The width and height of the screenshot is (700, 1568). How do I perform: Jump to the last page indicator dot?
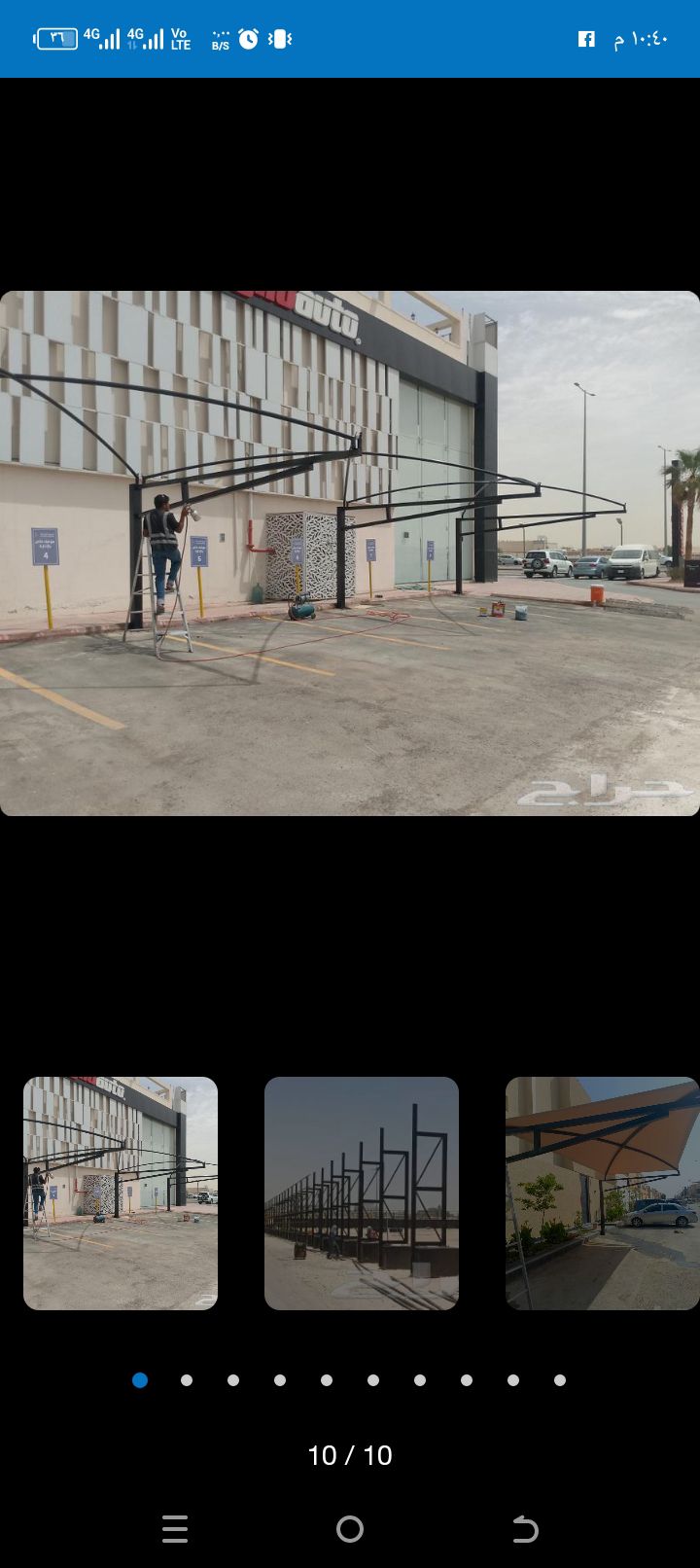point(560,1380)
